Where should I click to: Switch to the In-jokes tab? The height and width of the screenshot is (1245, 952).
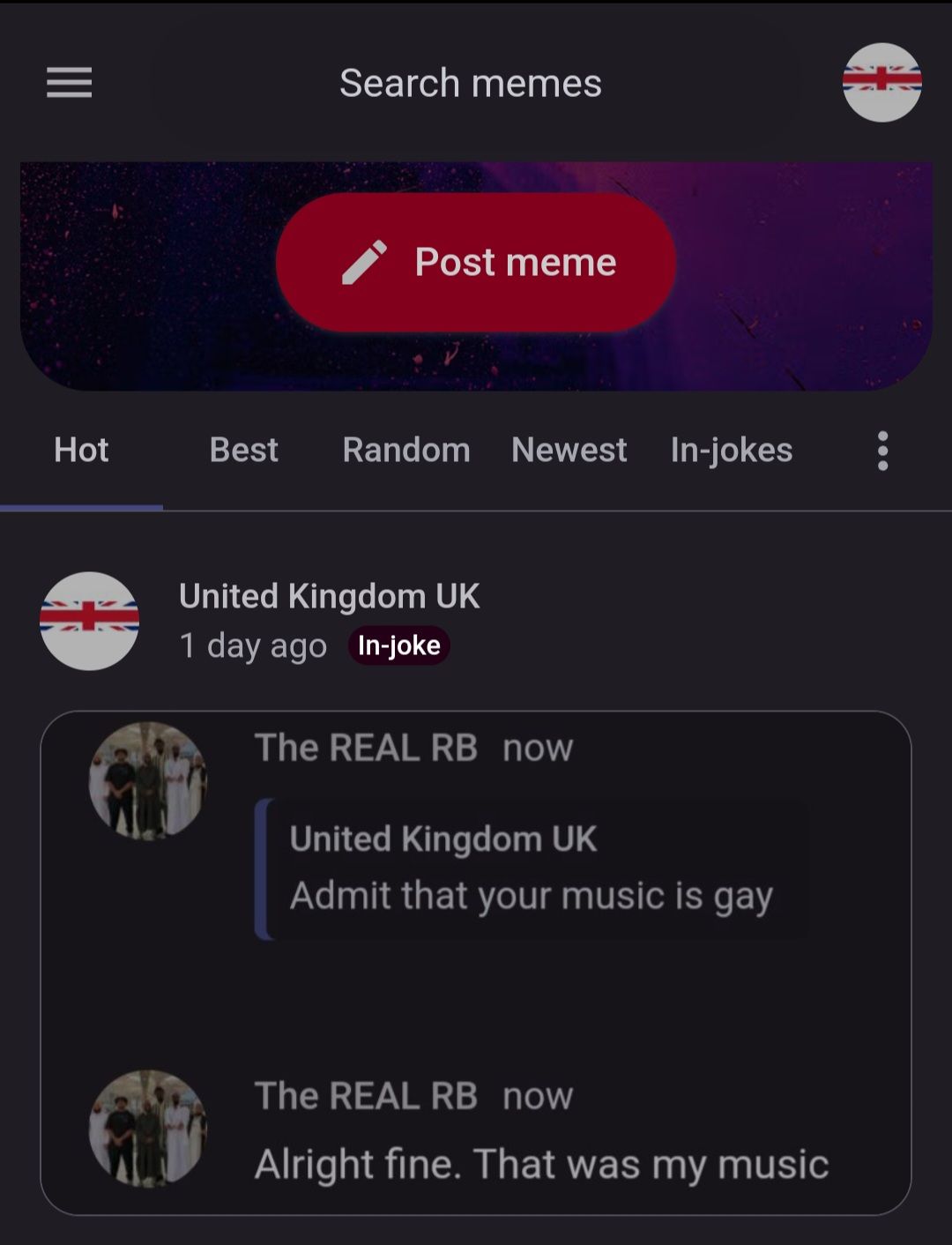coord(732,451)
